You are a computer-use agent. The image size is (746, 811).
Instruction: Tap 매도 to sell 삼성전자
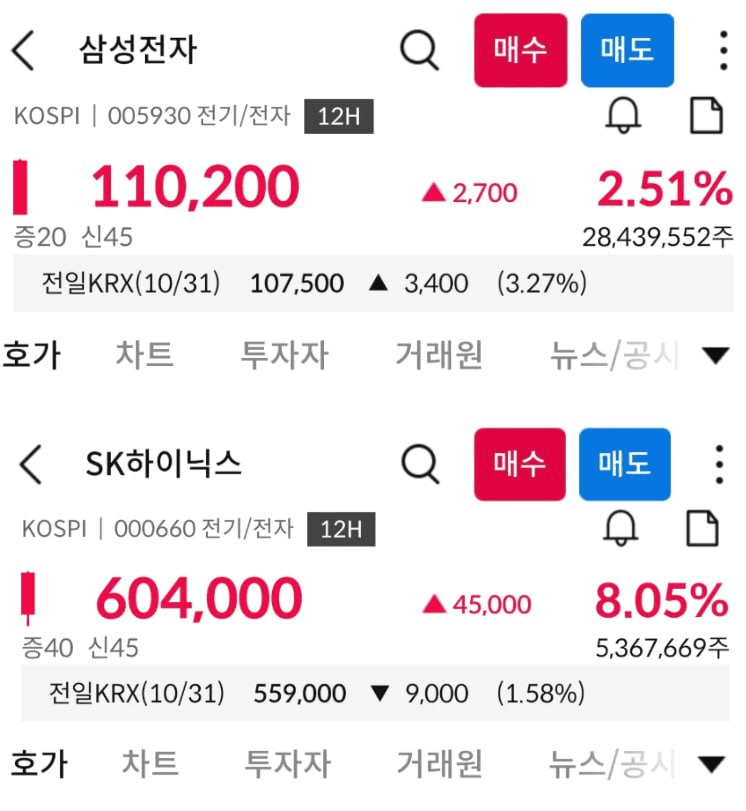point(627,50)
